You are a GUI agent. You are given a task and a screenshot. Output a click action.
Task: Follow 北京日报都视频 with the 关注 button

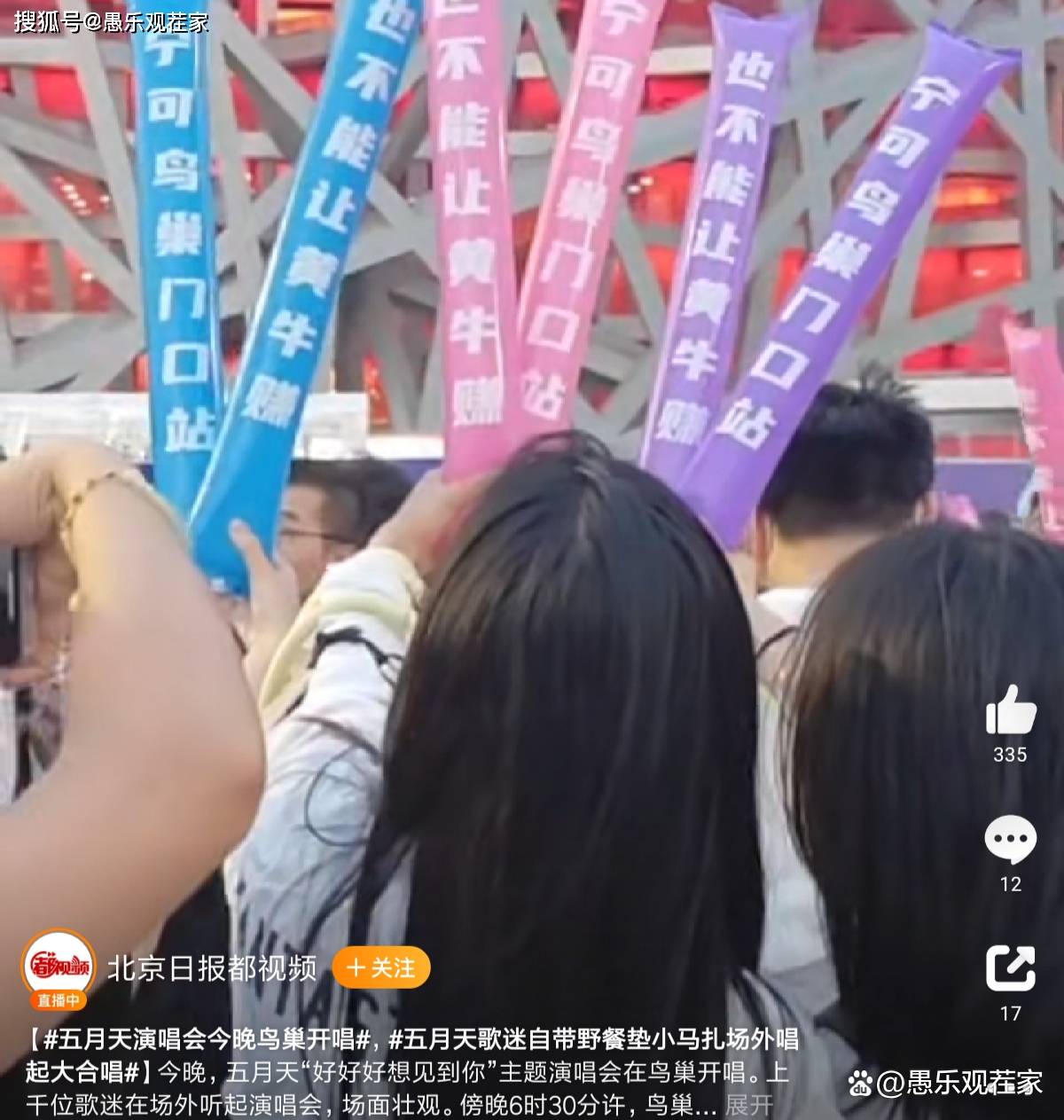pos(381,967)
